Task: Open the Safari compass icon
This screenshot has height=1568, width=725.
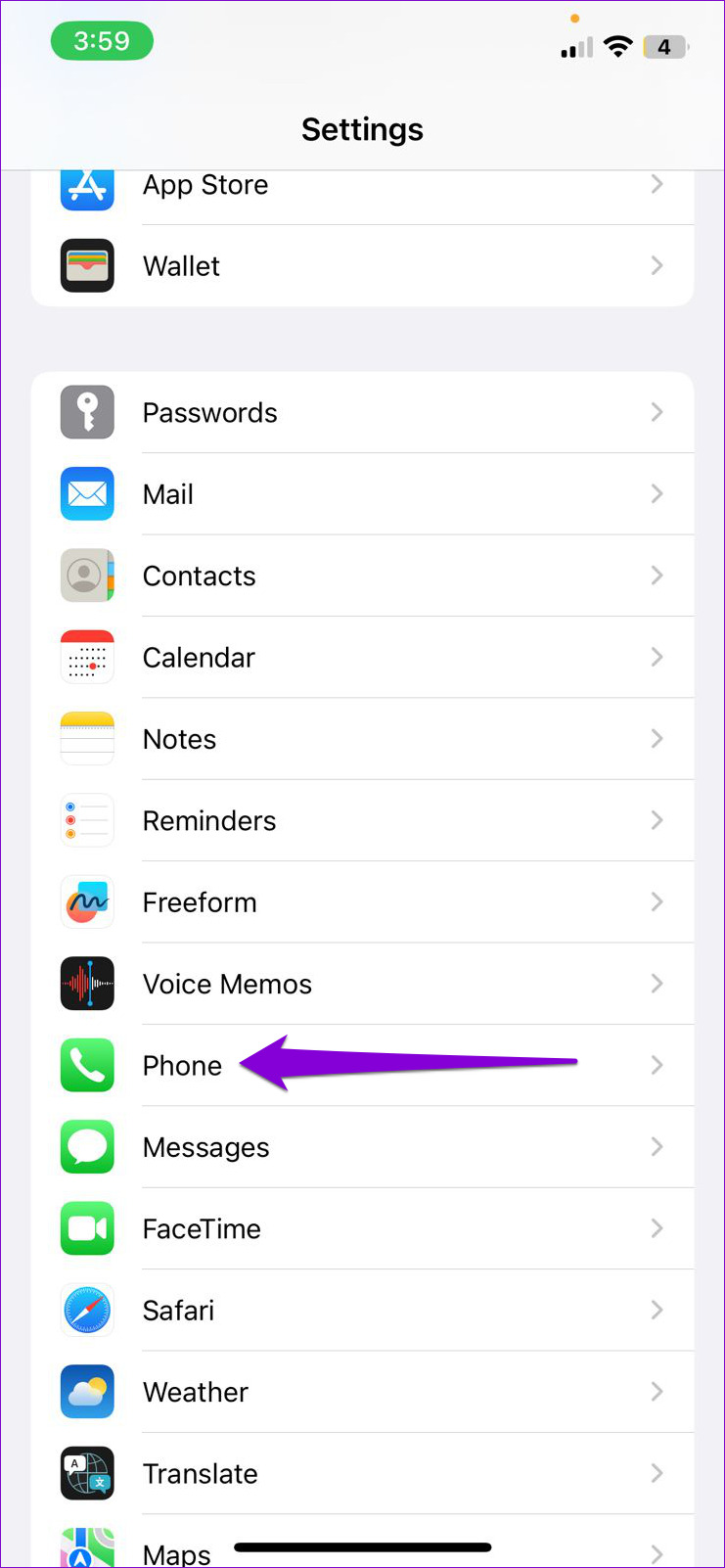Action: click(x=87, y=1310)
